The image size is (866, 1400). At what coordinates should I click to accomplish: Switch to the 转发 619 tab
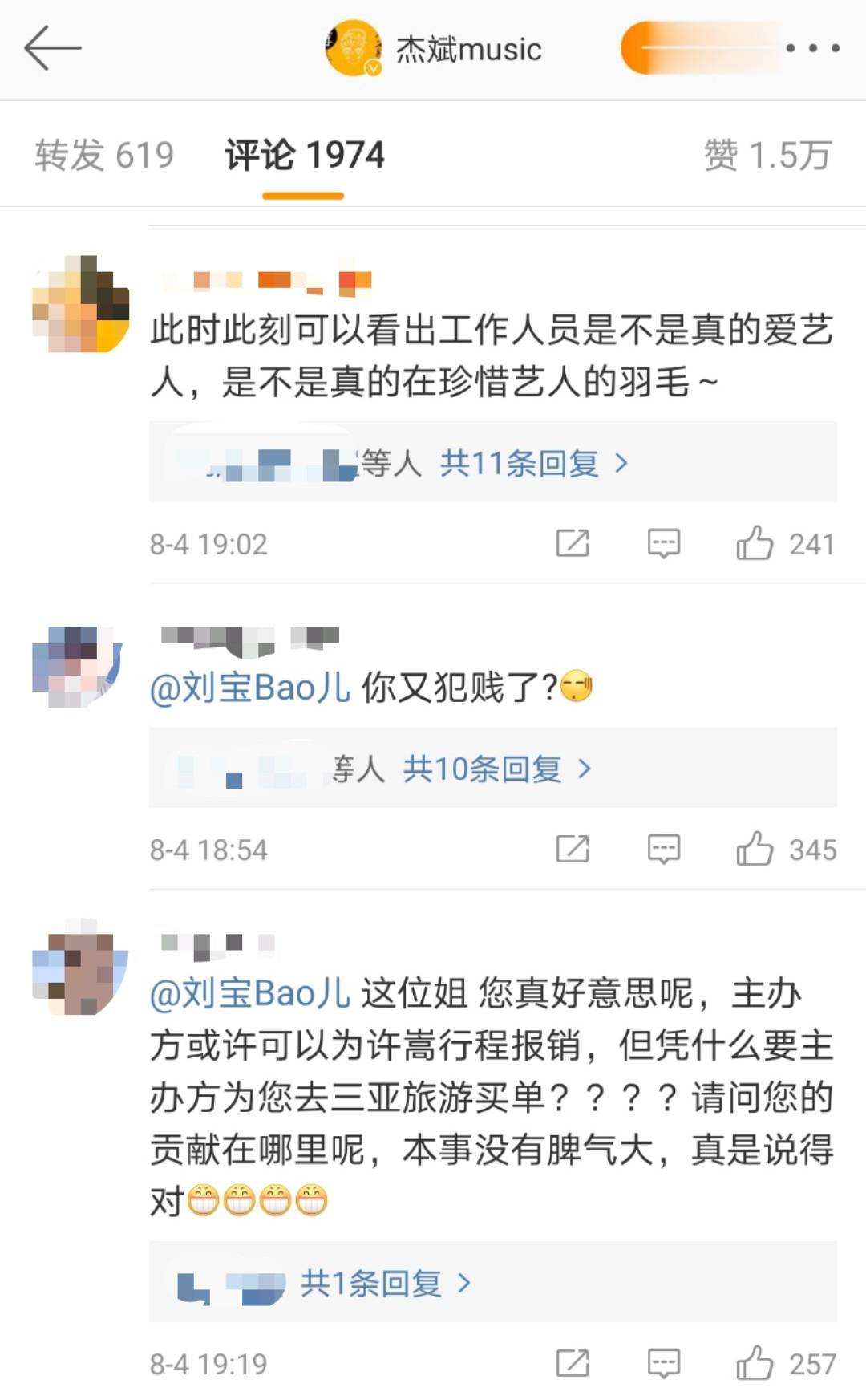pyautogui.click(x=104, y=155)
